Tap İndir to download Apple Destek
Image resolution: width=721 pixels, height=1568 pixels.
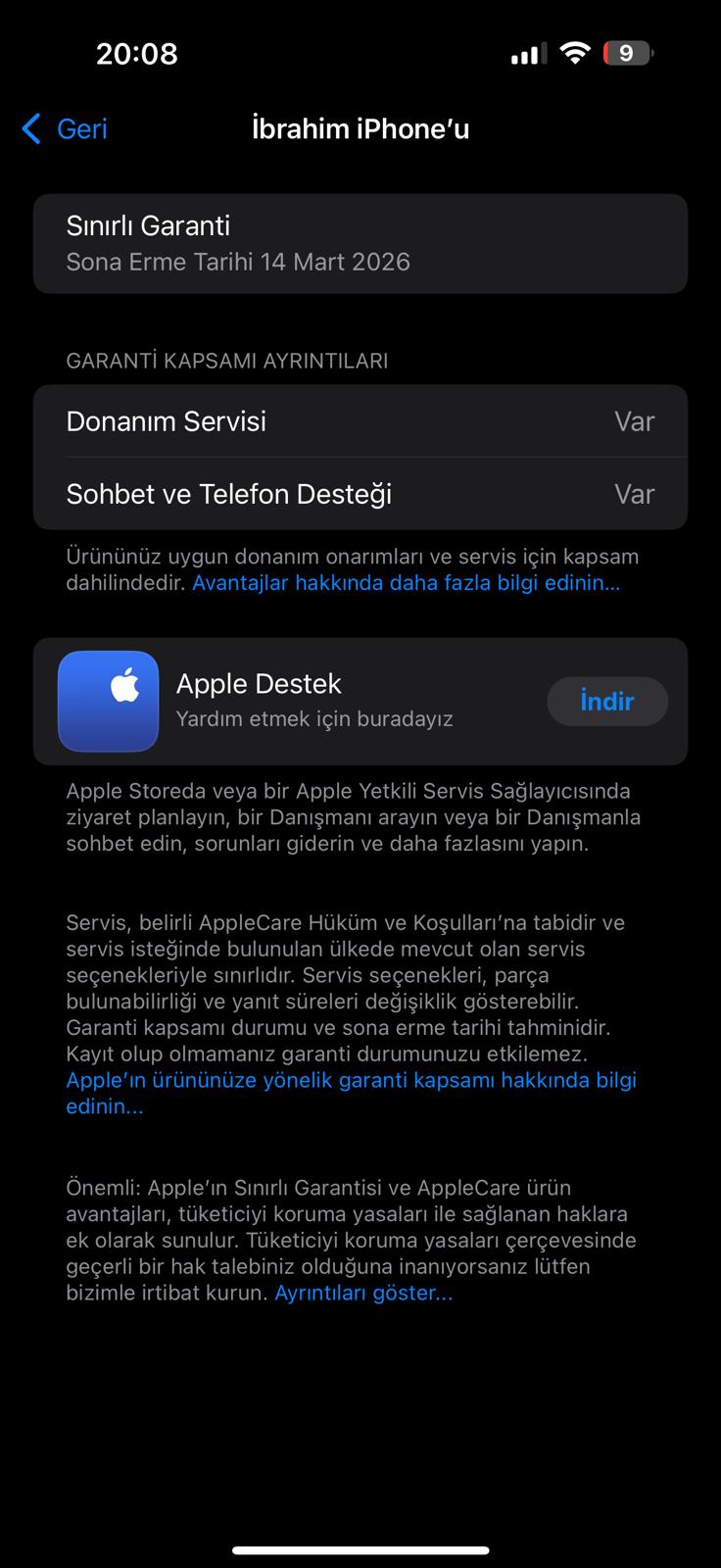pyautogui.click(x=606, y=702)
